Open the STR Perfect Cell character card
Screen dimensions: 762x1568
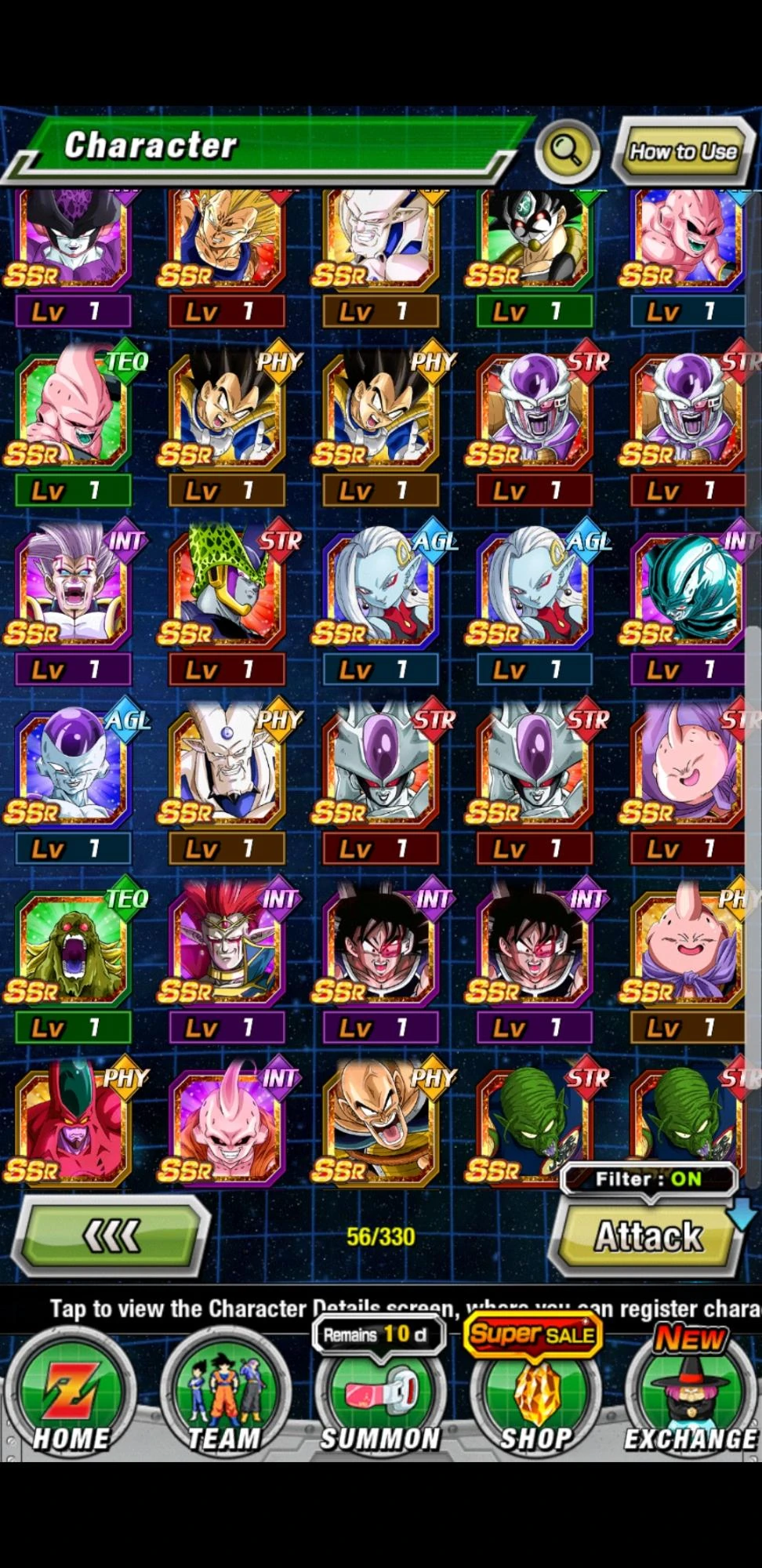(x=226, y=590)
